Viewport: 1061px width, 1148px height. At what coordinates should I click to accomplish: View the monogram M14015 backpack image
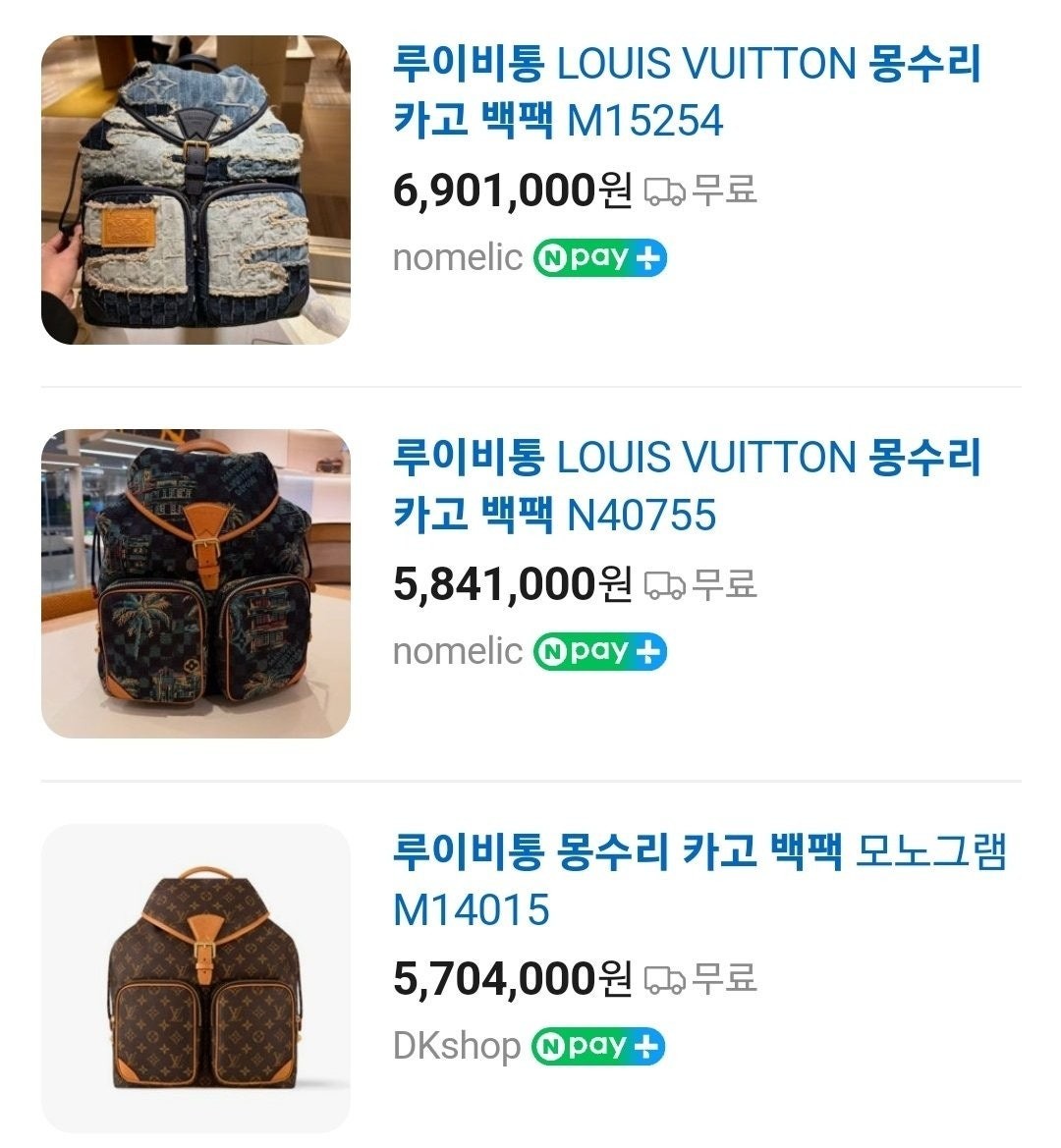point(195,977)
